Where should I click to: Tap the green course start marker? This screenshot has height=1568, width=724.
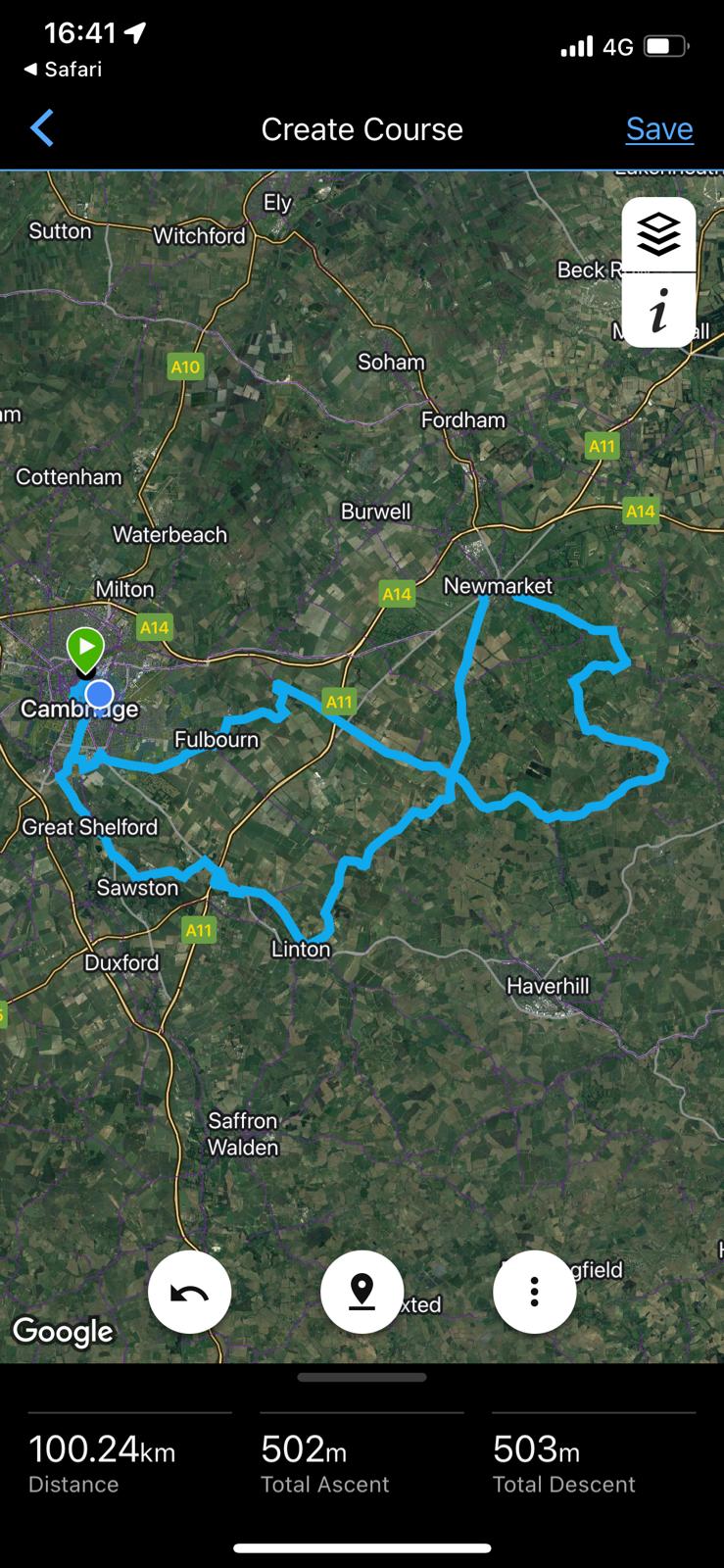tap(85, 649)
